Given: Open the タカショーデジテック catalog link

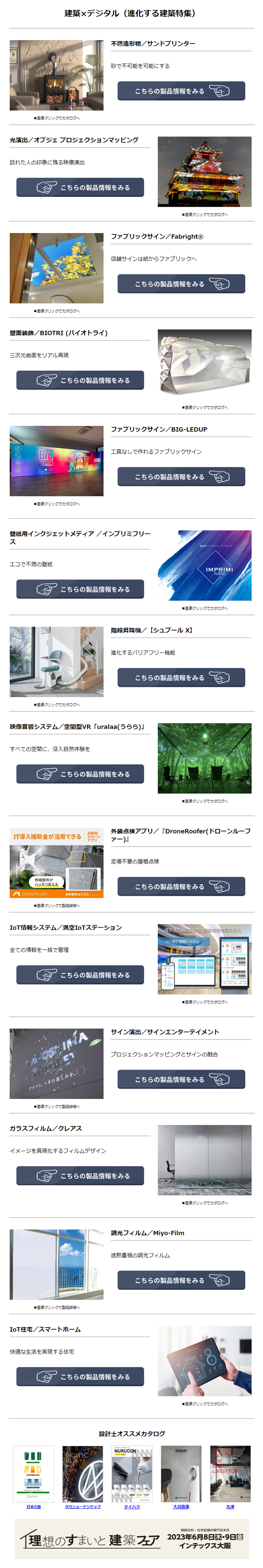Looking at the screenshot, I should (x=83, y=1507).
